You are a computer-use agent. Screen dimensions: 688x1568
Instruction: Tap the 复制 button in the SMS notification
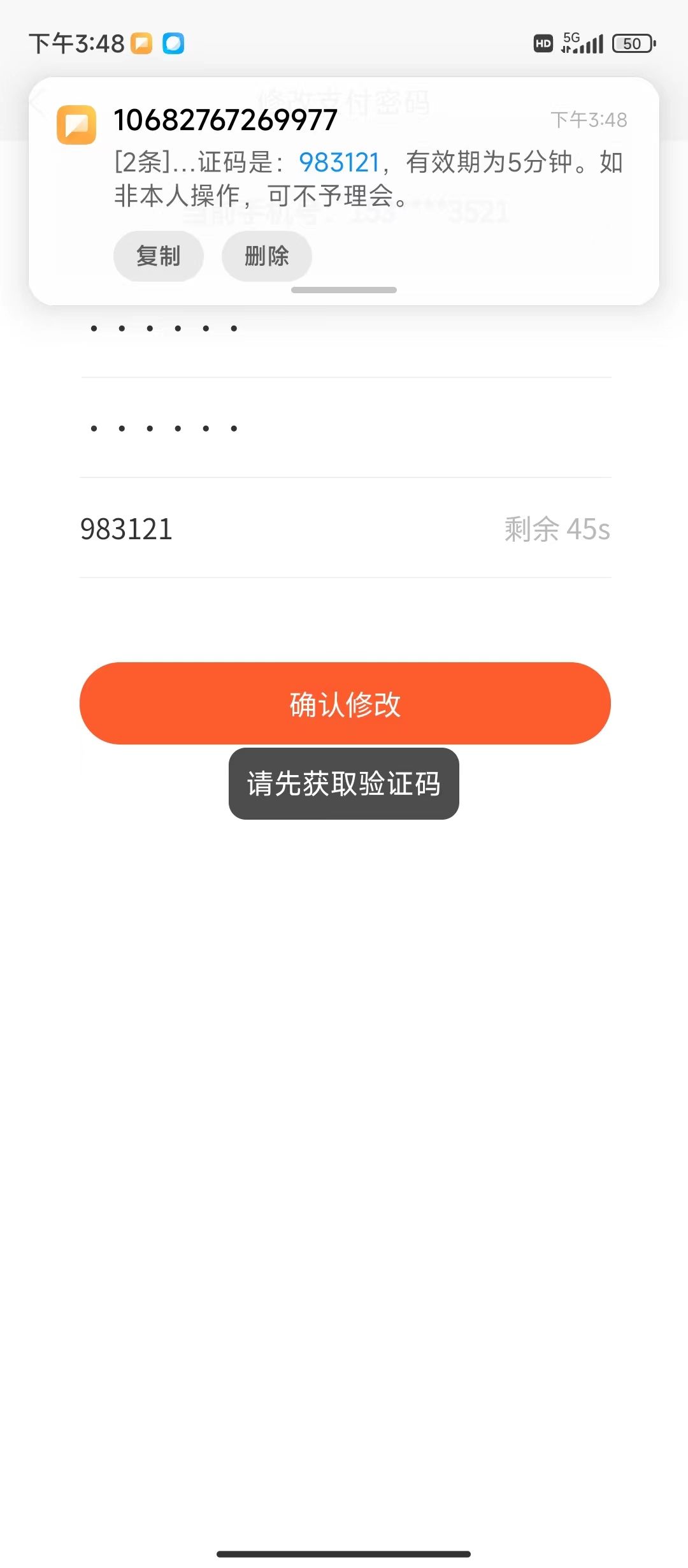(x=158, y=256)
